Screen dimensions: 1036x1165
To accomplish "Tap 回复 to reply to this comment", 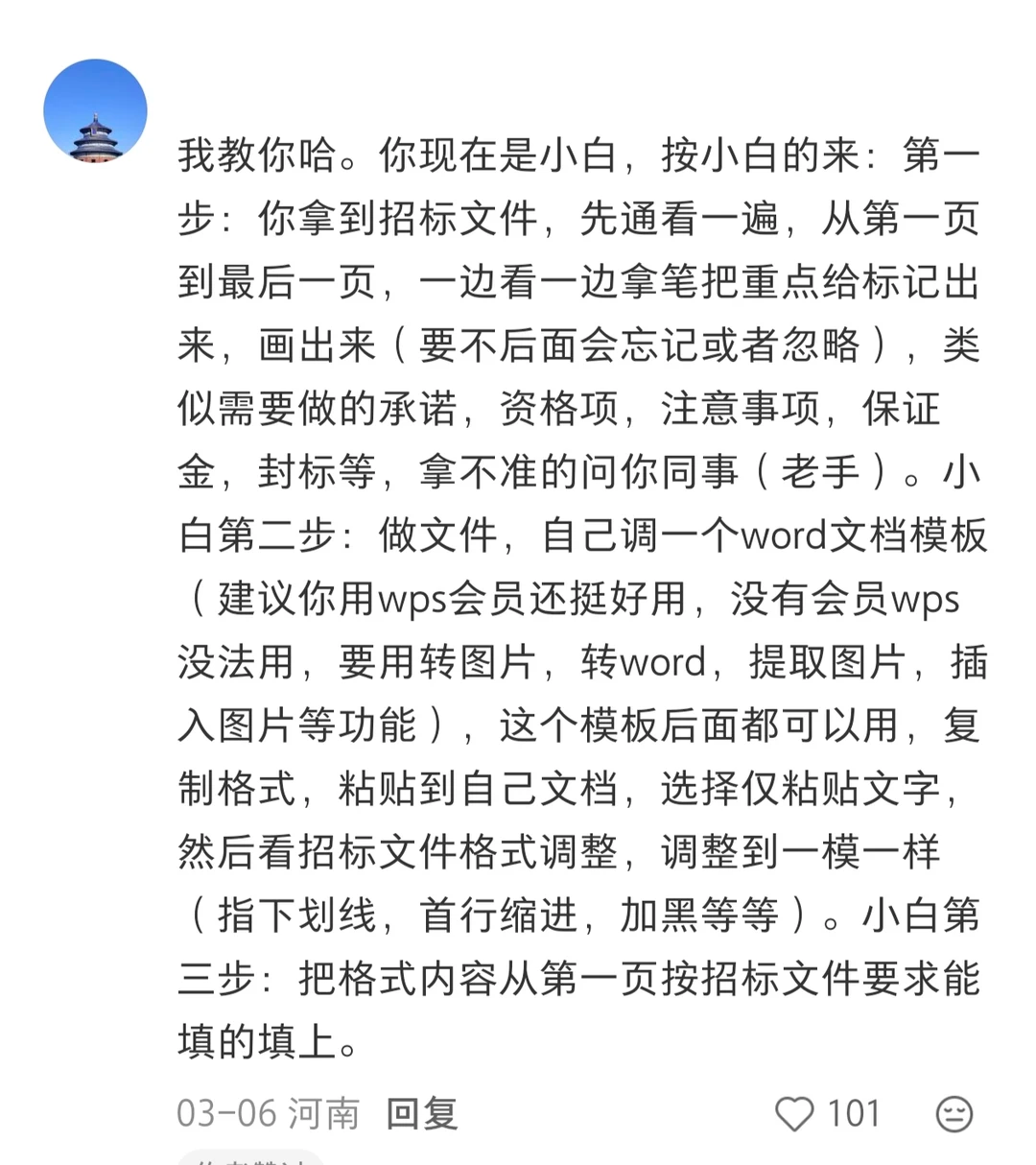I will (422, 1113).
